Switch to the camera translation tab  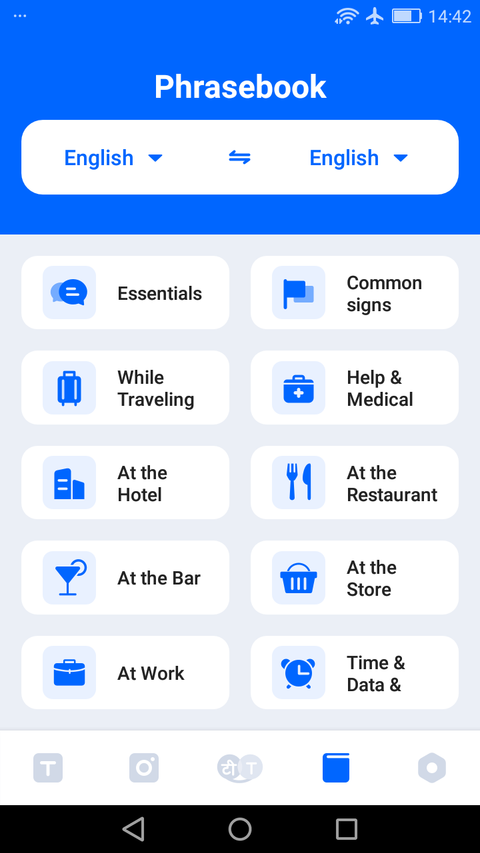pos(144,768)
